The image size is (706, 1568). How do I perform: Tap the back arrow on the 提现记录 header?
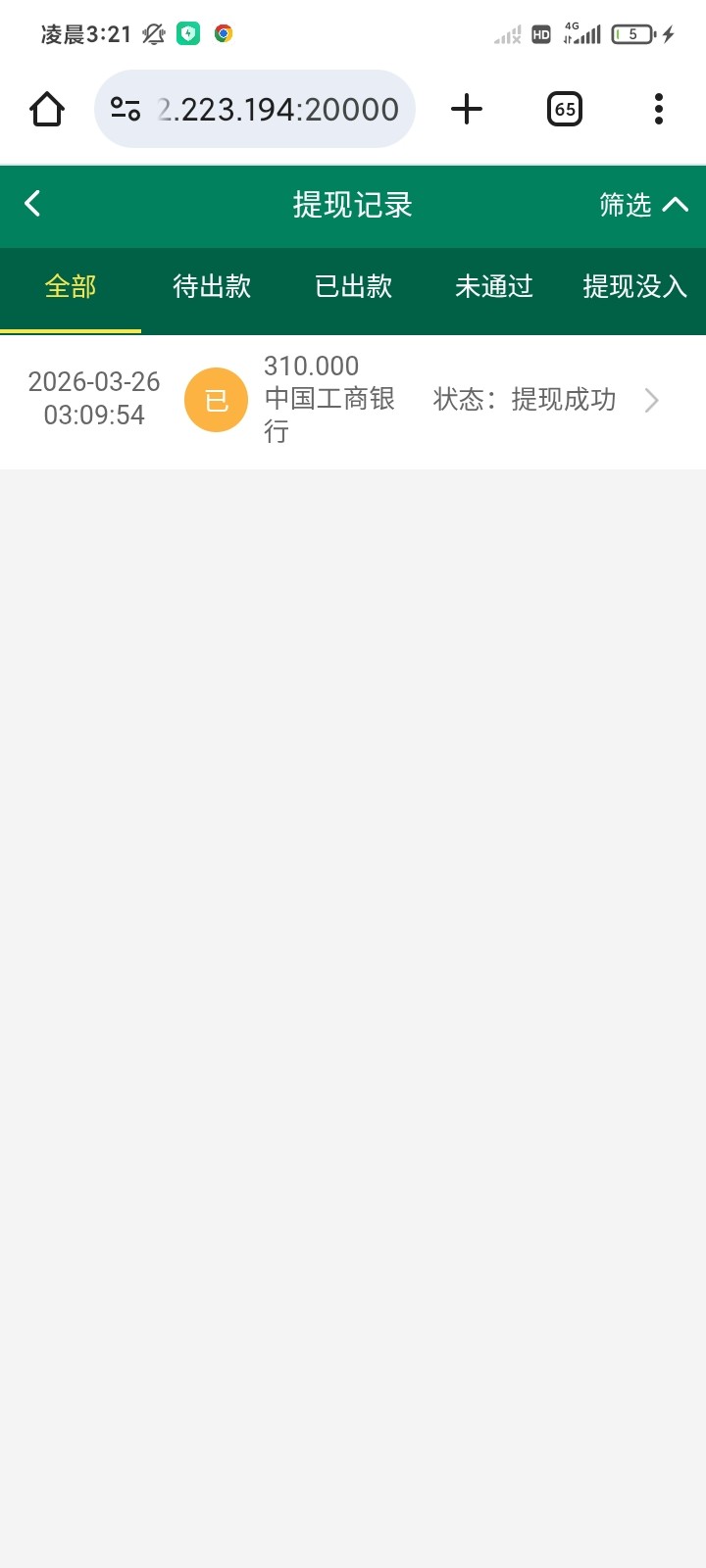(x=32, y=204)
